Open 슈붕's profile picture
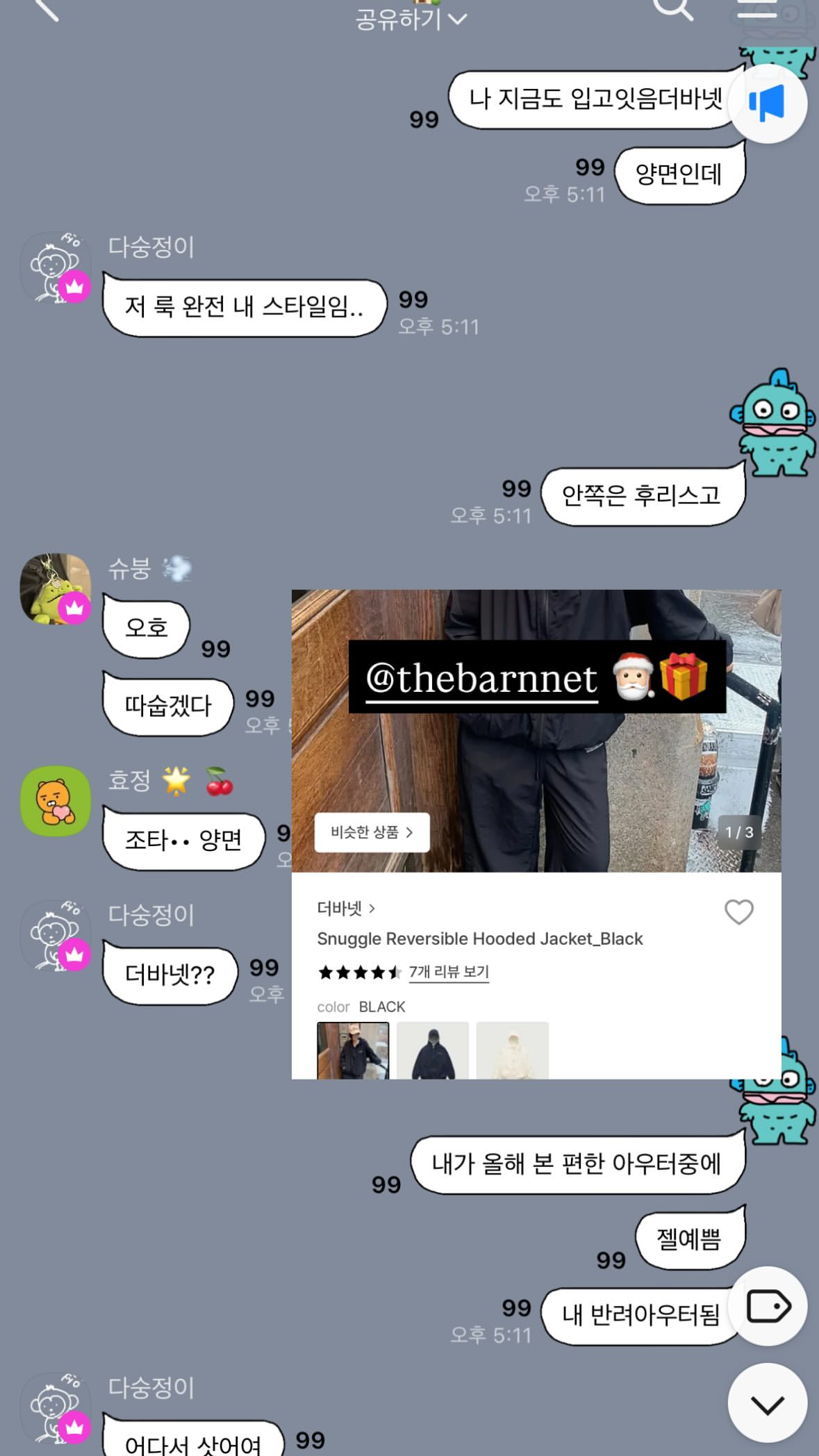 [56, 588]
